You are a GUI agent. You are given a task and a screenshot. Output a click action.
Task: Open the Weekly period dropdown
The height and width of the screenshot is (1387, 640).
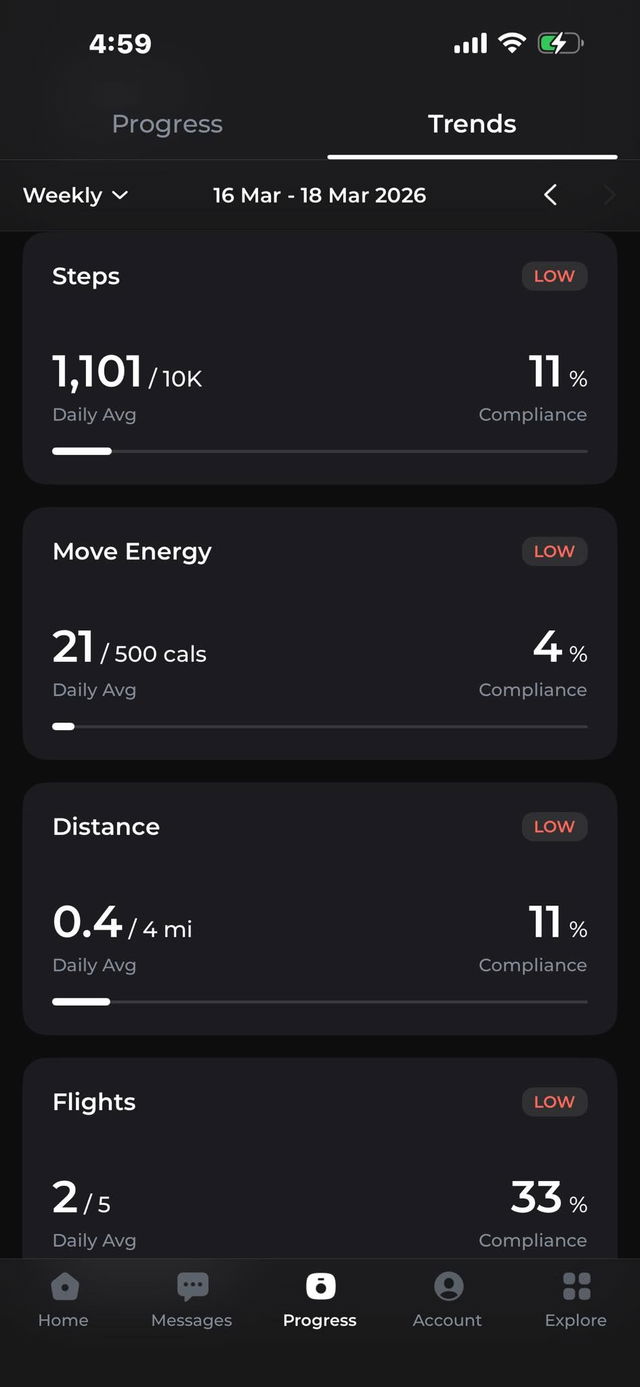tap(76, 195)
